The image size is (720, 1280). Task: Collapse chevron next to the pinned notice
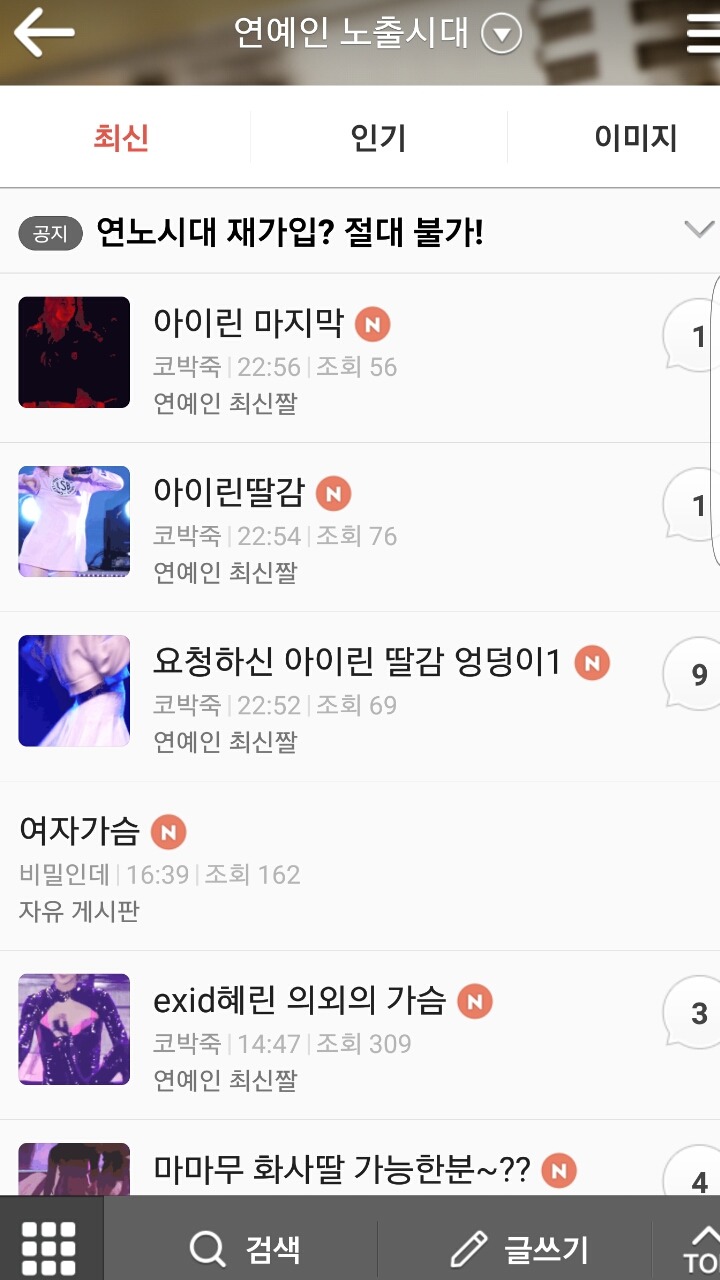pos(699,228)
